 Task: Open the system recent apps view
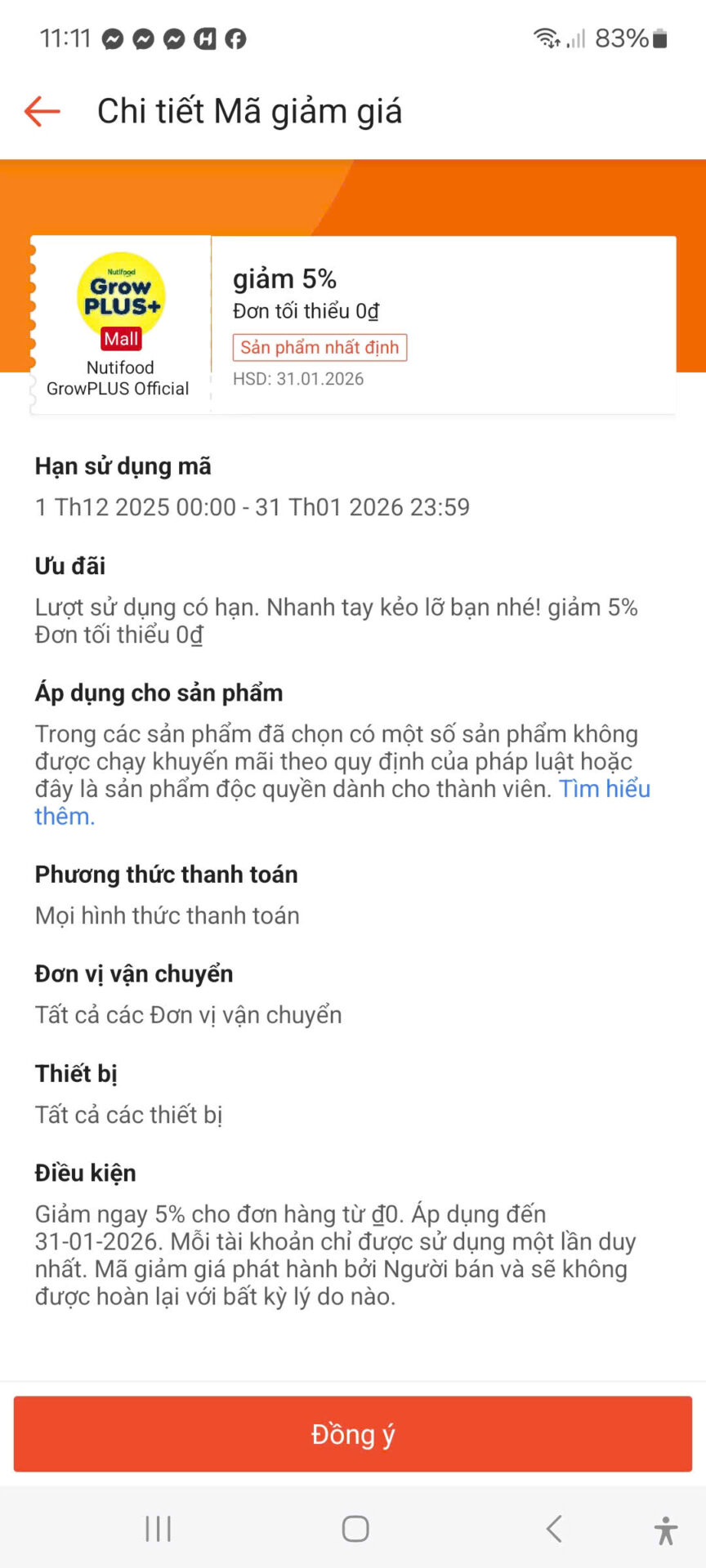pos(158,1528)
